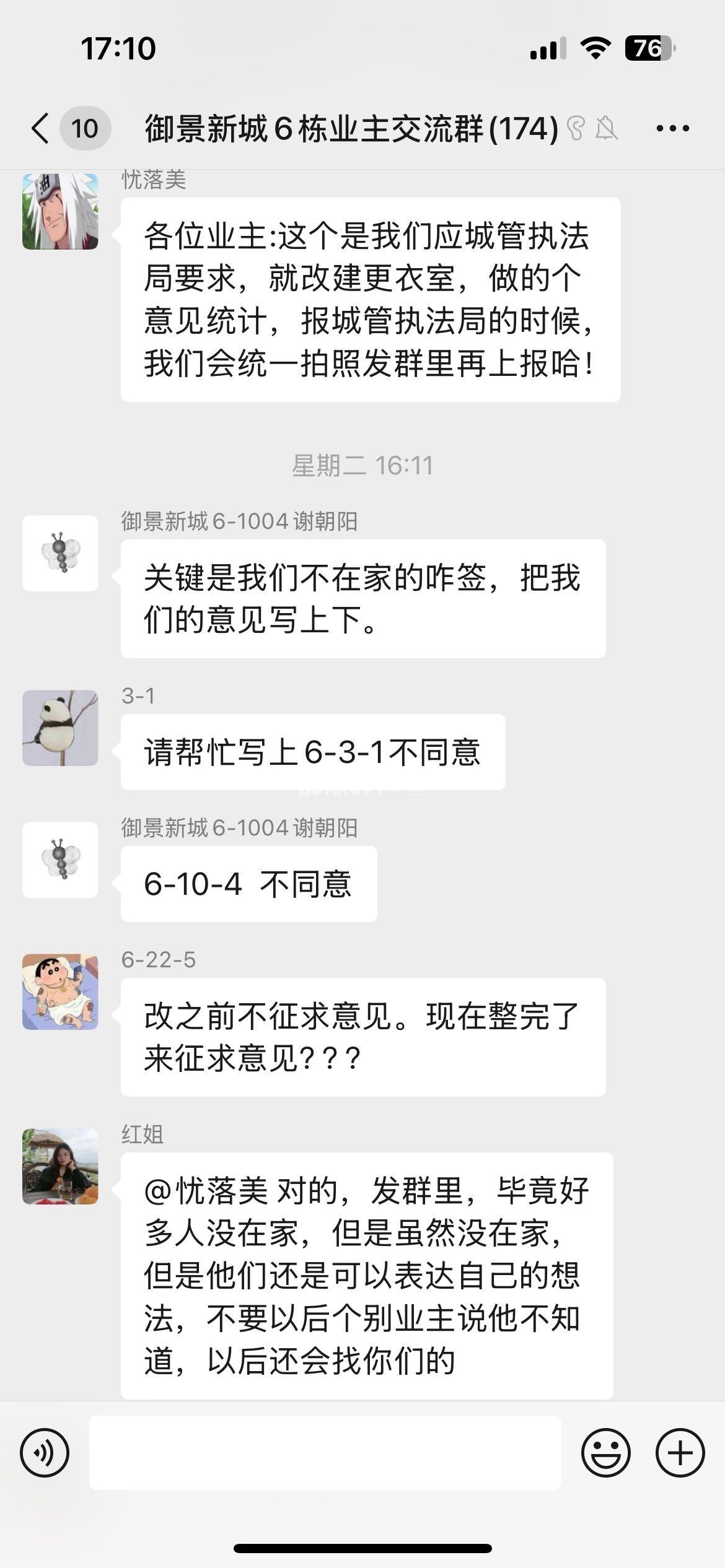Open the panda avatar of user 3-1
The height and width of the screenshot is (1568, 725).
[x=60, y=728]
